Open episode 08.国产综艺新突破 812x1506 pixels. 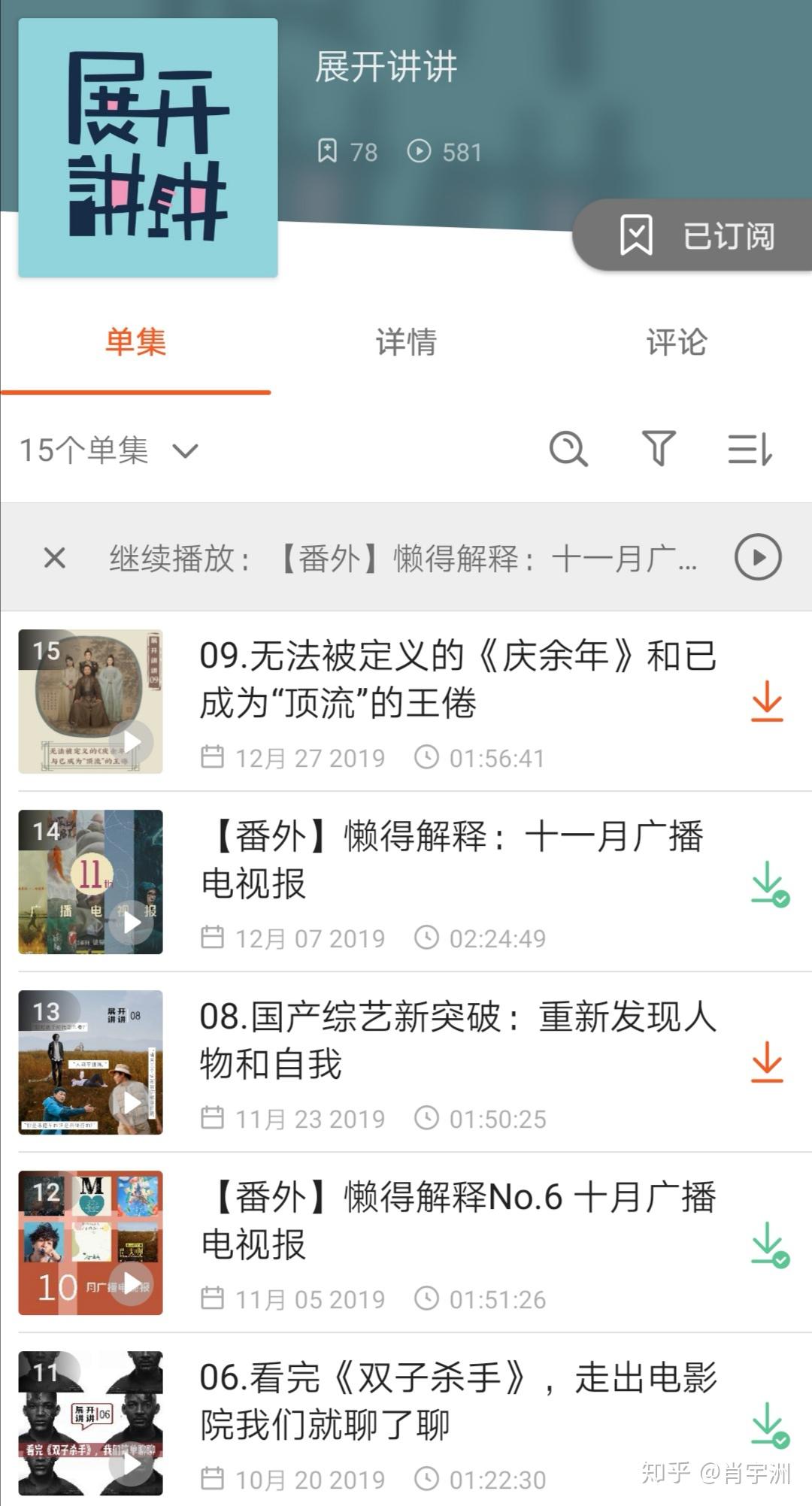click(457, 1040)
